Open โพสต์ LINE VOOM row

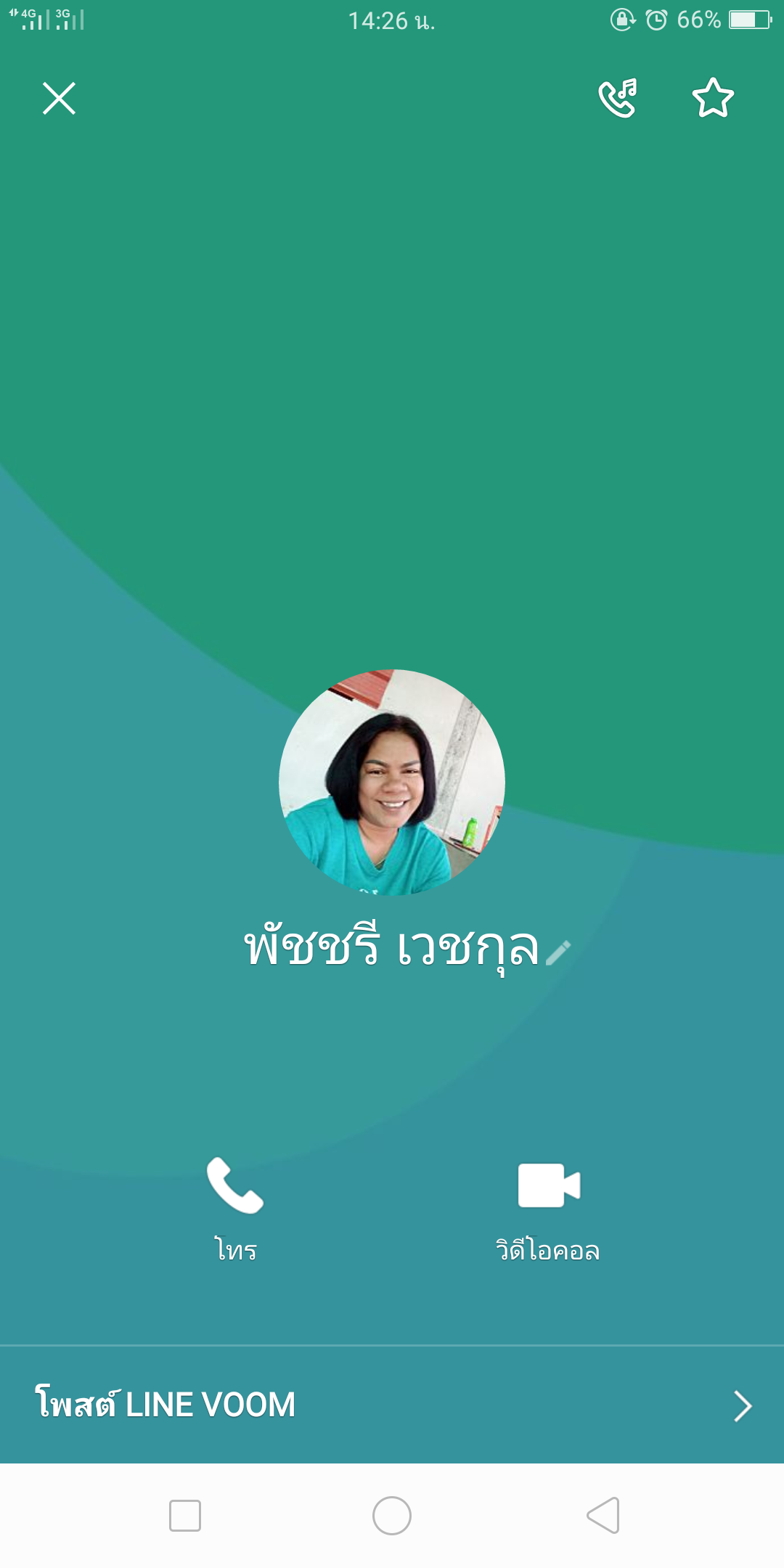click(392, 1405)
